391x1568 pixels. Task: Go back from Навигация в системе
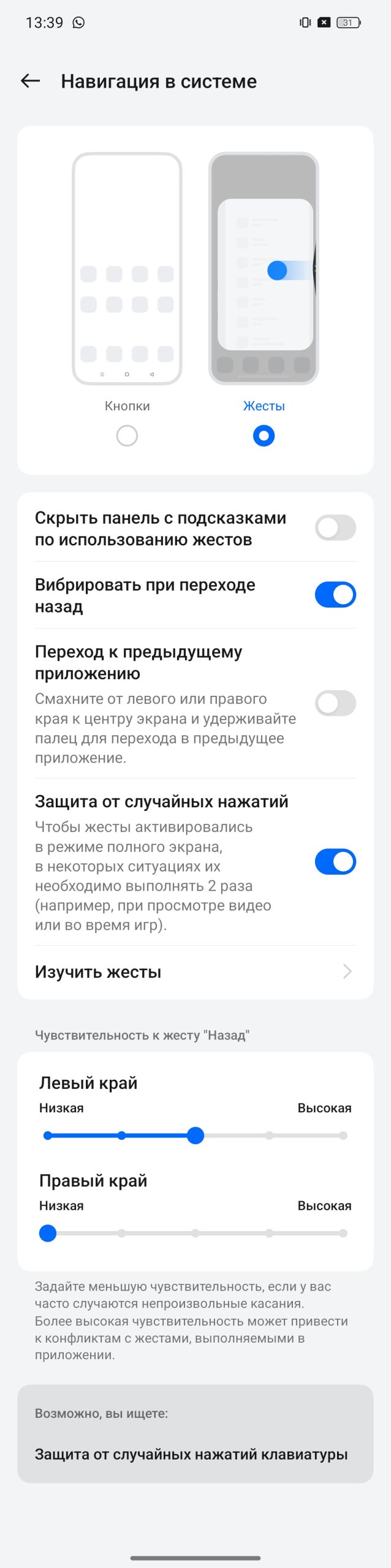click(x=30, y=81)
